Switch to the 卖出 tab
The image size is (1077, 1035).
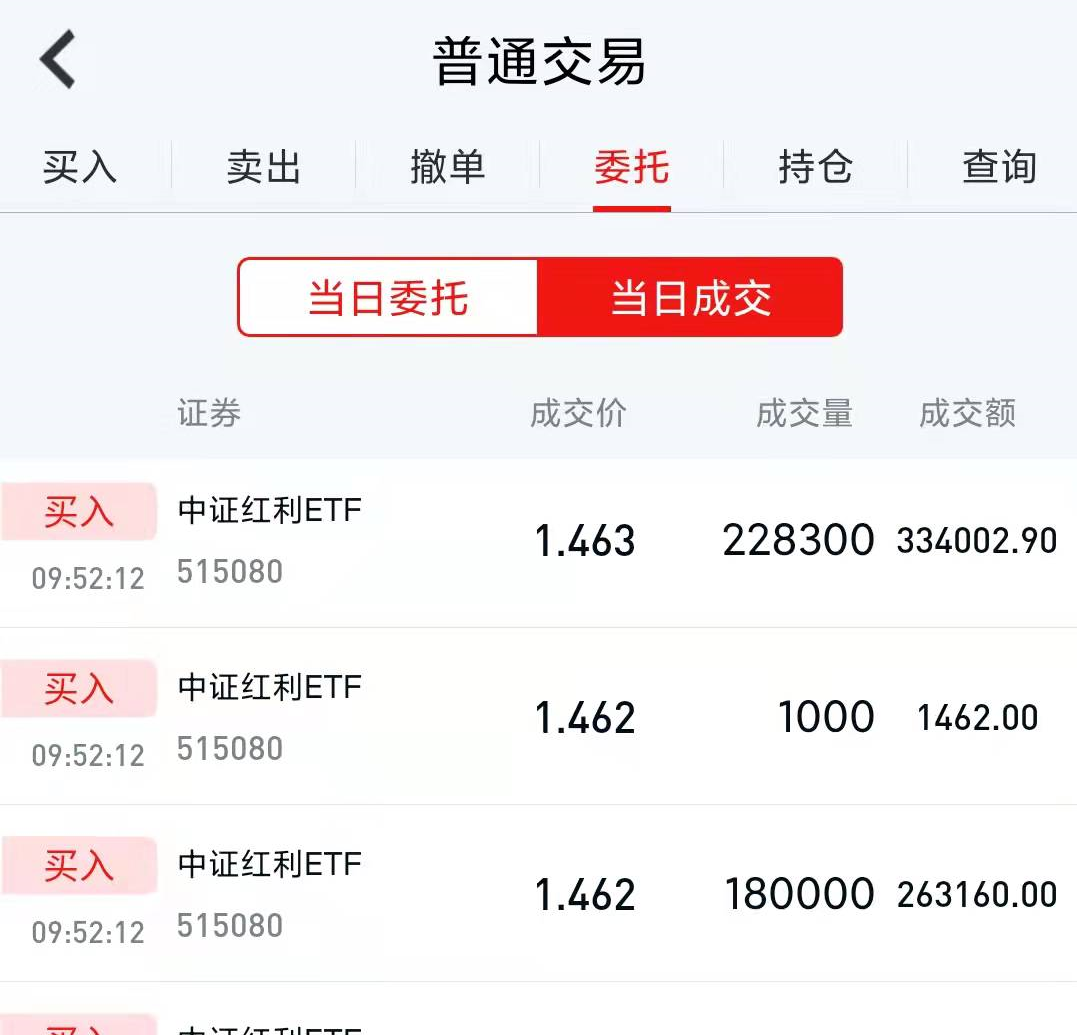tap(264, 167)
